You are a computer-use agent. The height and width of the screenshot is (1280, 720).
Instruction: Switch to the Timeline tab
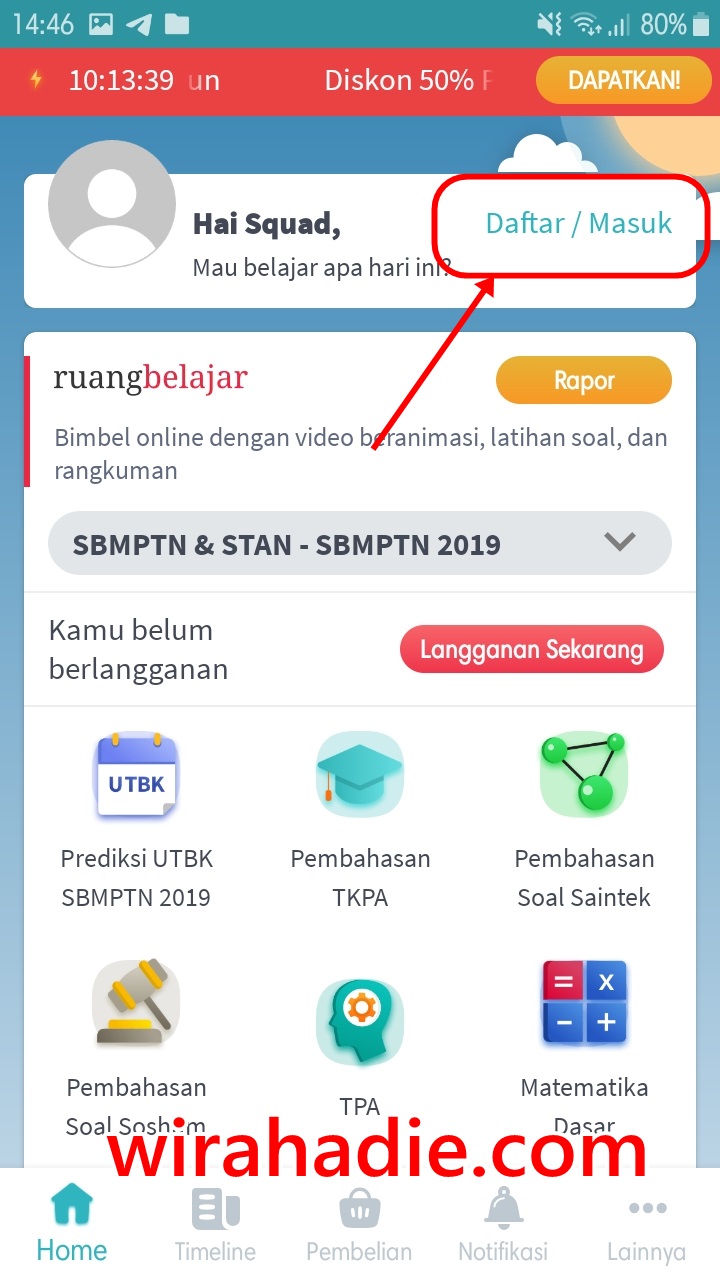click(215, 1222)
